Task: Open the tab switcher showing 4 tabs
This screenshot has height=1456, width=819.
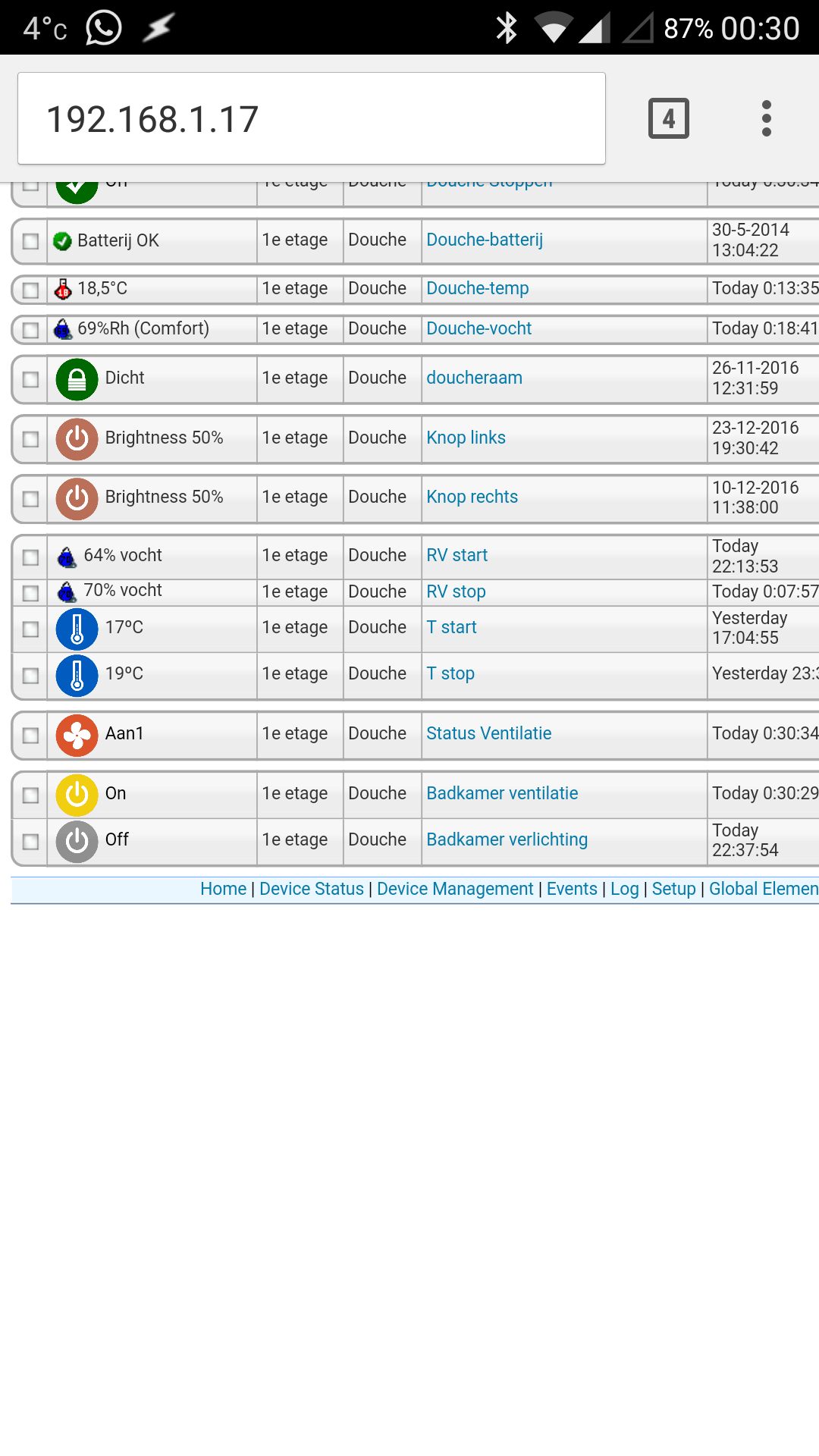Action: (668, 119)
